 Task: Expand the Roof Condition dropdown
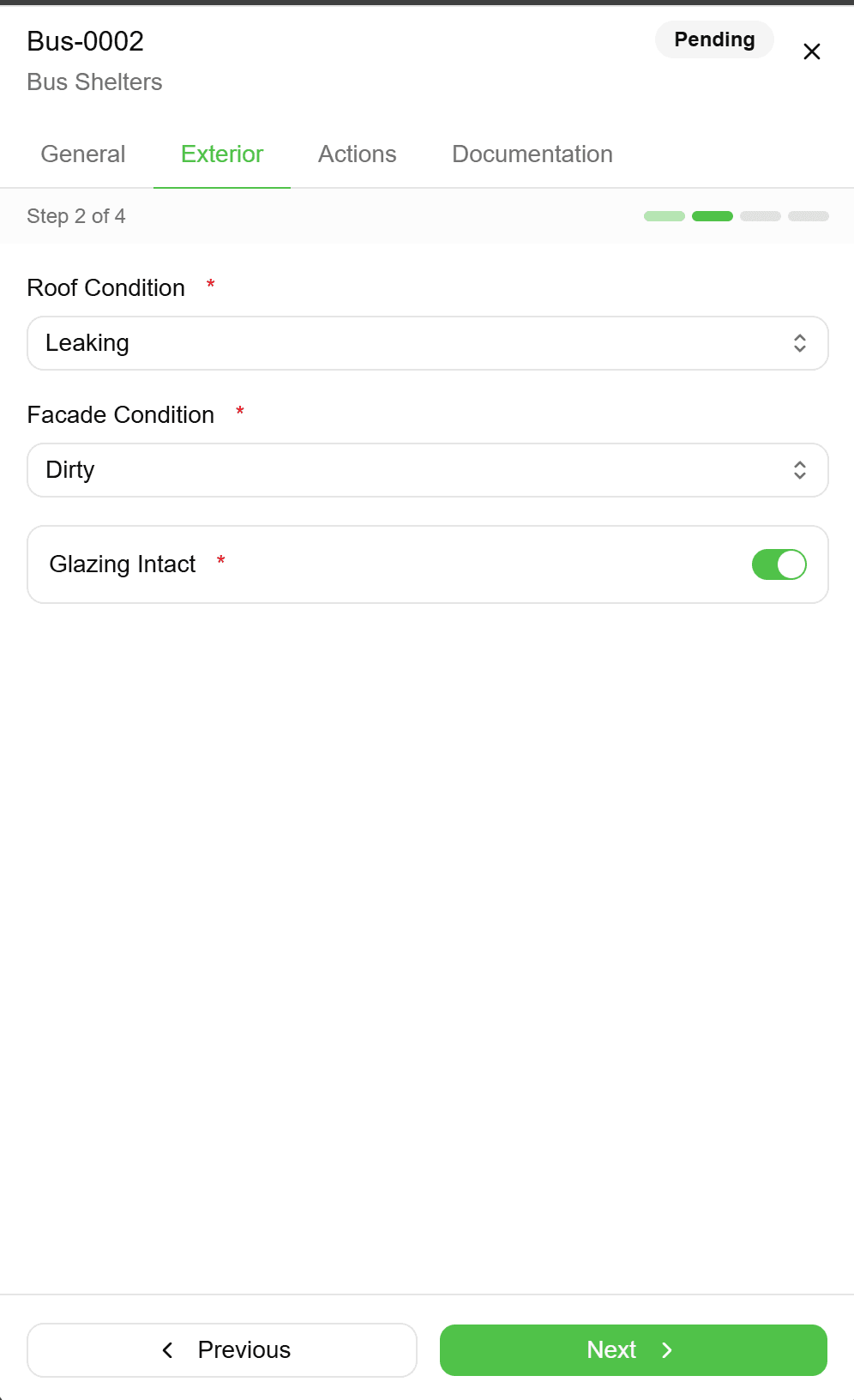(x=427, y=343)
